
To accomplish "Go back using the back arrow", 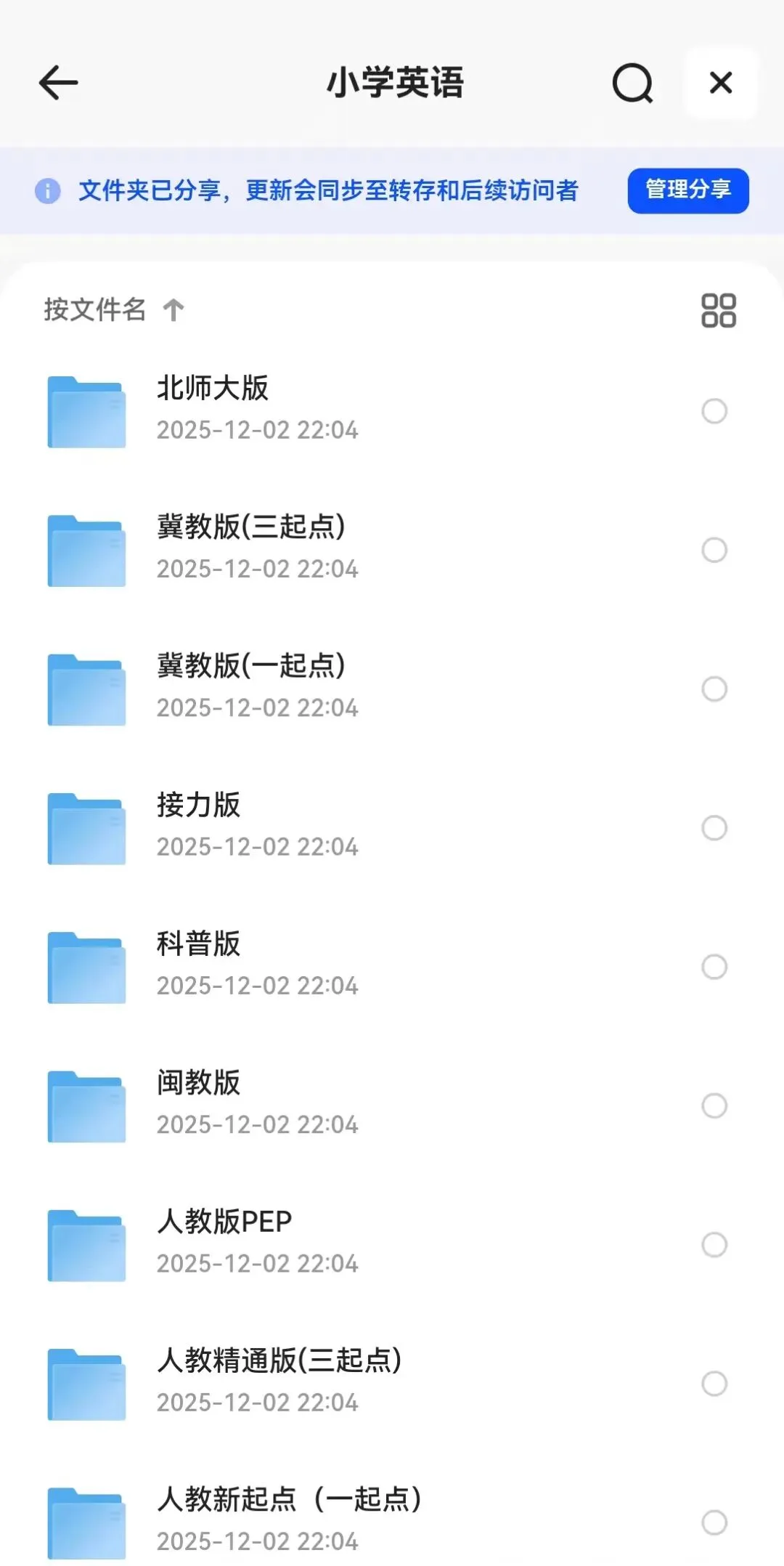I will [58, 83].
